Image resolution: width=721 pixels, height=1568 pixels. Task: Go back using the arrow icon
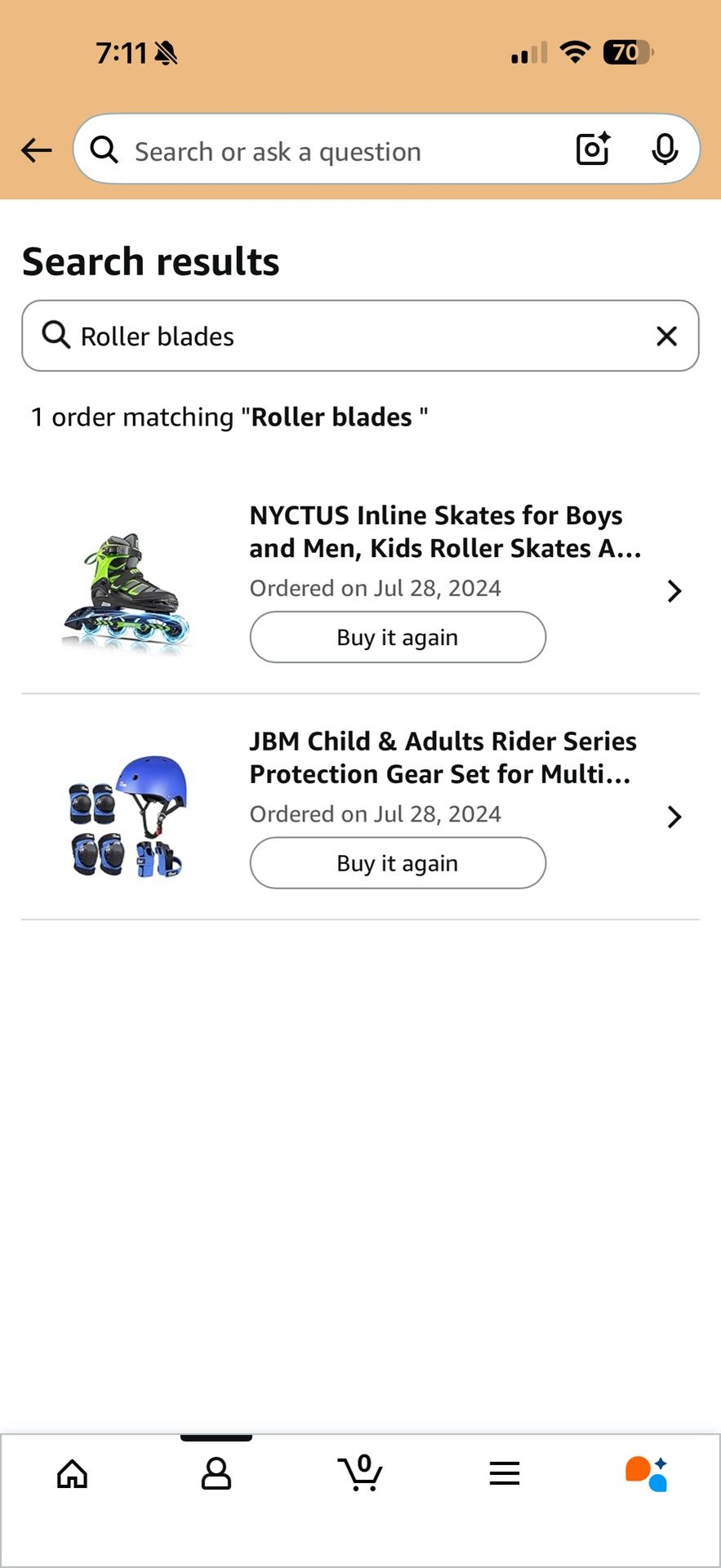click(37, 150)
